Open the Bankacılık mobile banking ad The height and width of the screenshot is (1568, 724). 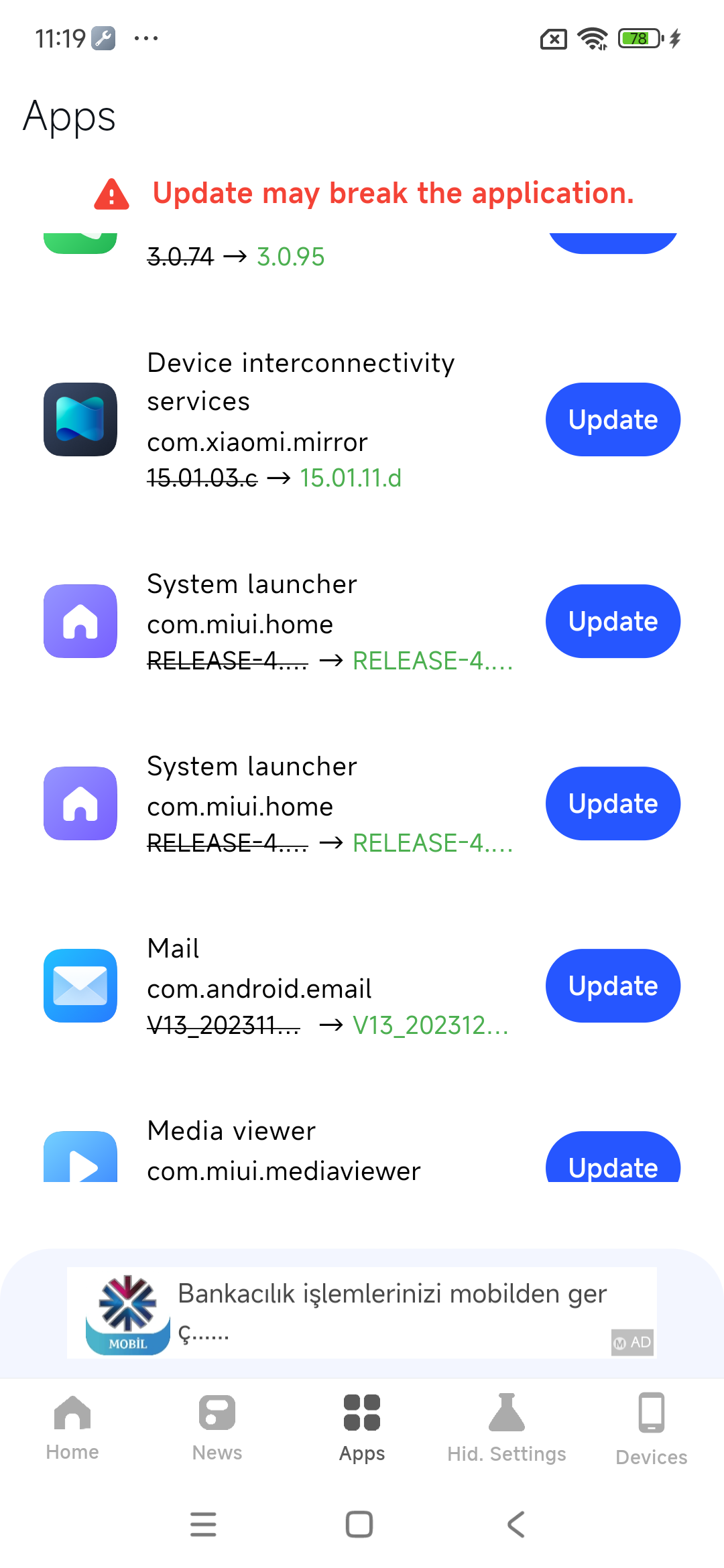tap(362, 1312)
